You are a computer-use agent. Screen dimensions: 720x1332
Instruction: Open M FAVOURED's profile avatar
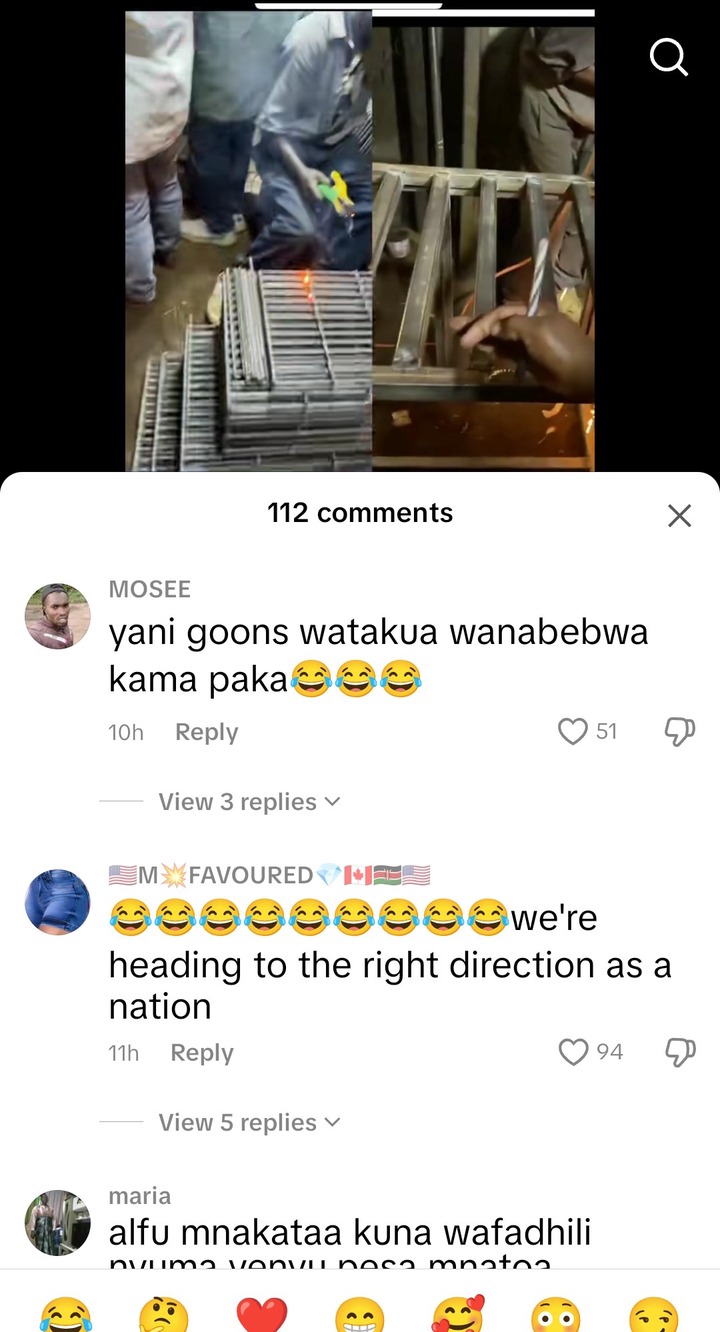click(57, 902)
